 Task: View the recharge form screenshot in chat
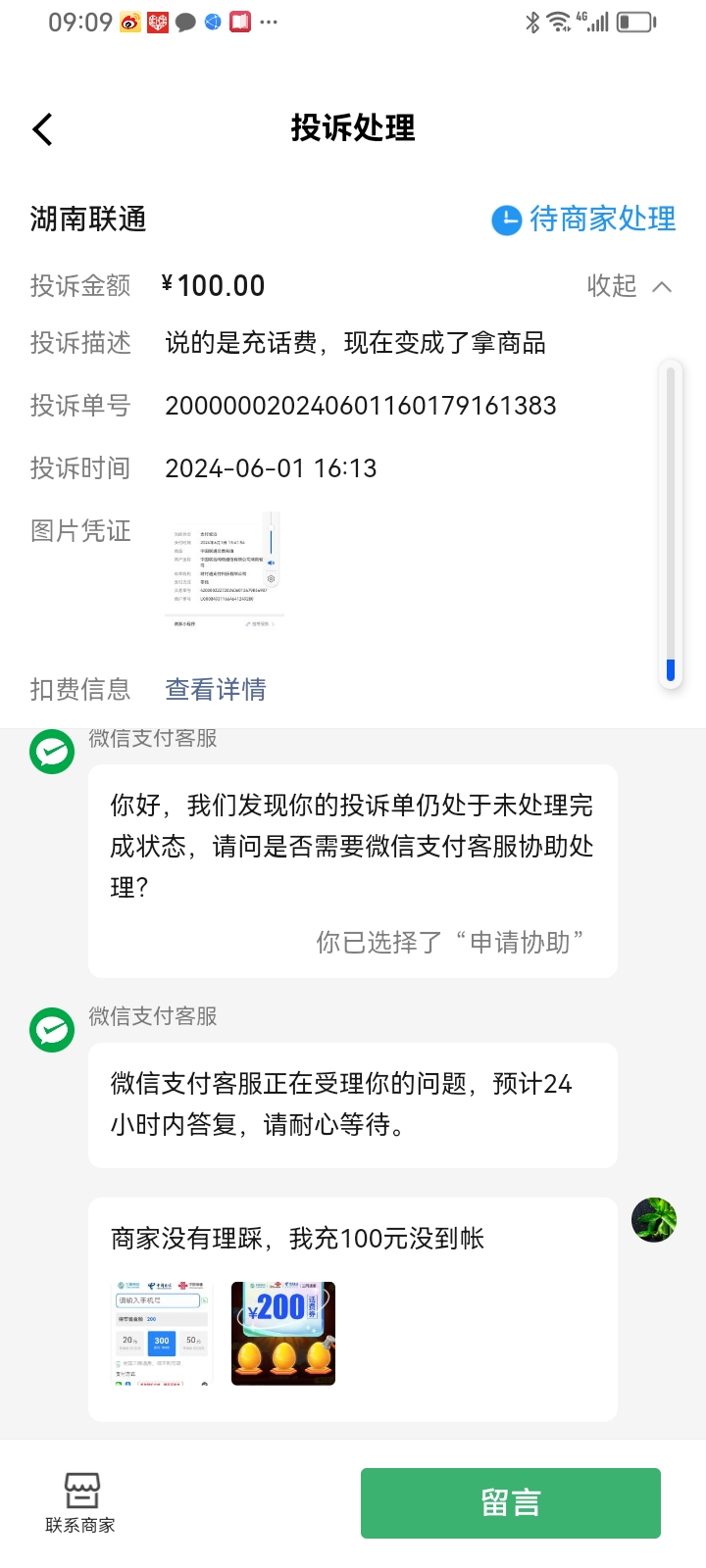click(x=162, y=1333)
